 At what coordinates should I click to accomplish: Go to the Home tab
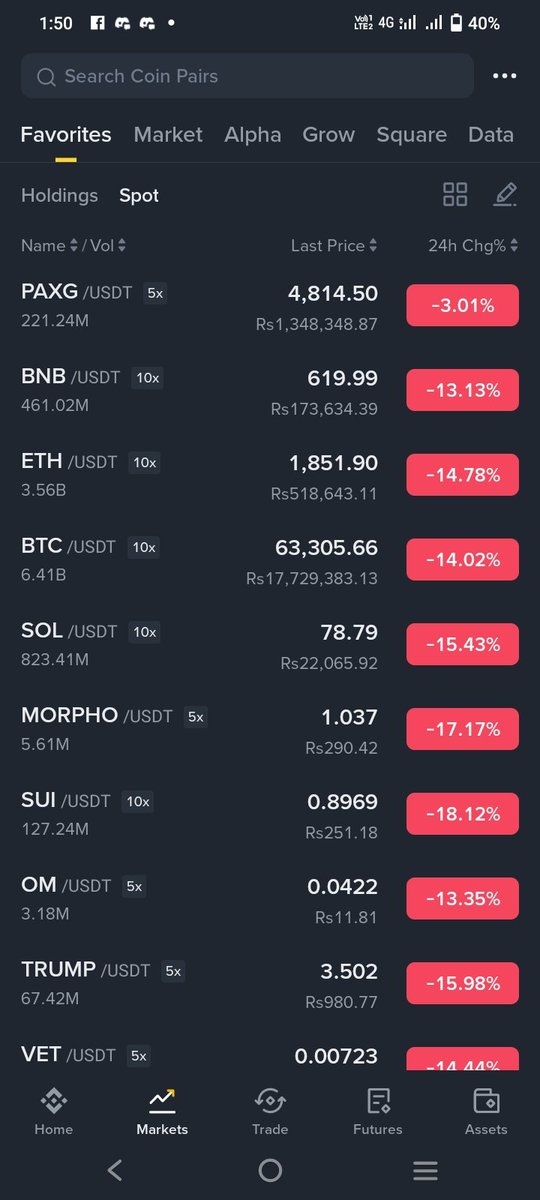(x=54, y=1111)
